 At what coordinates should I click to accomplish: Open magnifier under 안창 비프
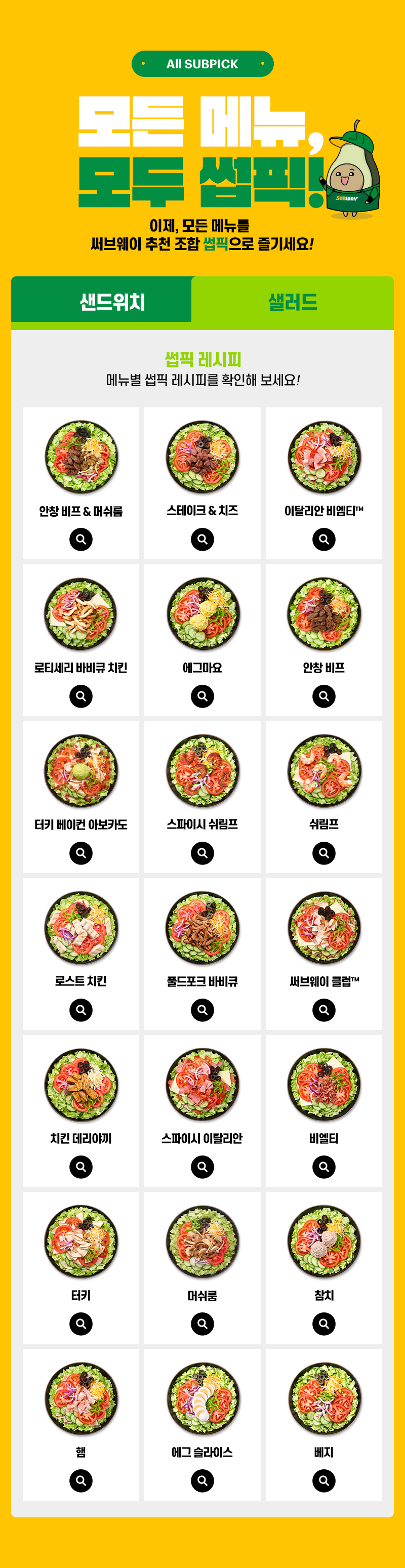(323, 696)
